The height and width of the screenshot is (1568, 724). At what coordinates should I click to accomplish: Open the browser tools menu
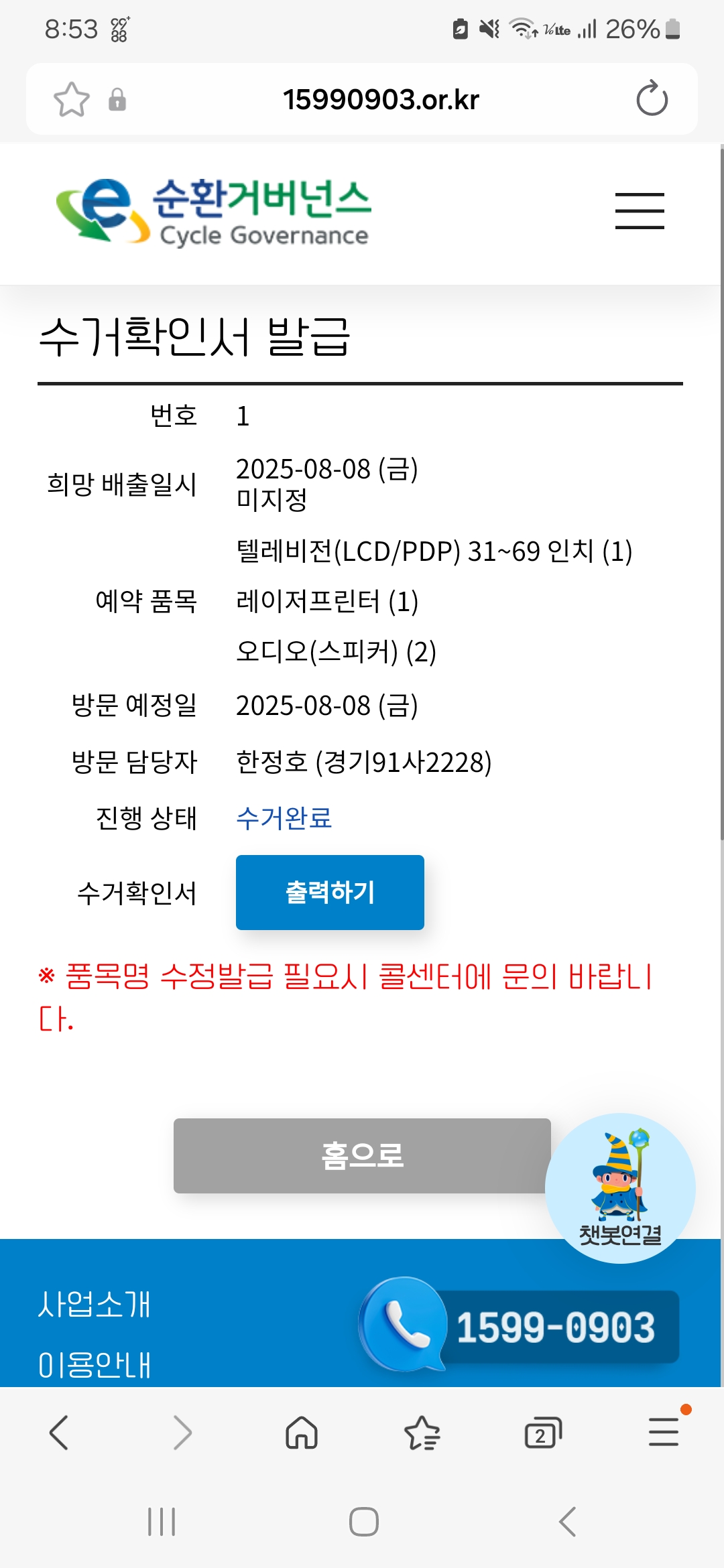pyautogui.click(x=664, y=1432)
